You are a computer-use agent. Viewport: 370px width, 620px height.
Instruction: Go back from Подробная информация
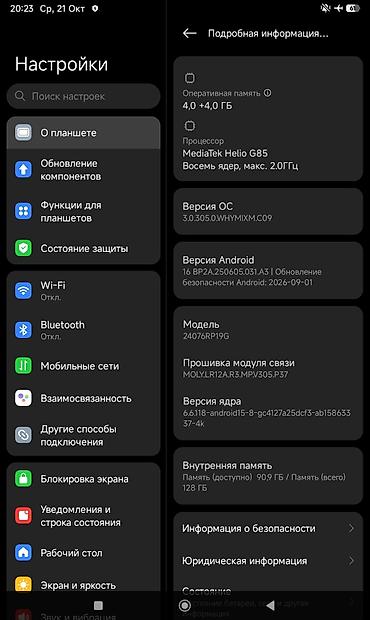pyautogui.click(x=190, y=34)
